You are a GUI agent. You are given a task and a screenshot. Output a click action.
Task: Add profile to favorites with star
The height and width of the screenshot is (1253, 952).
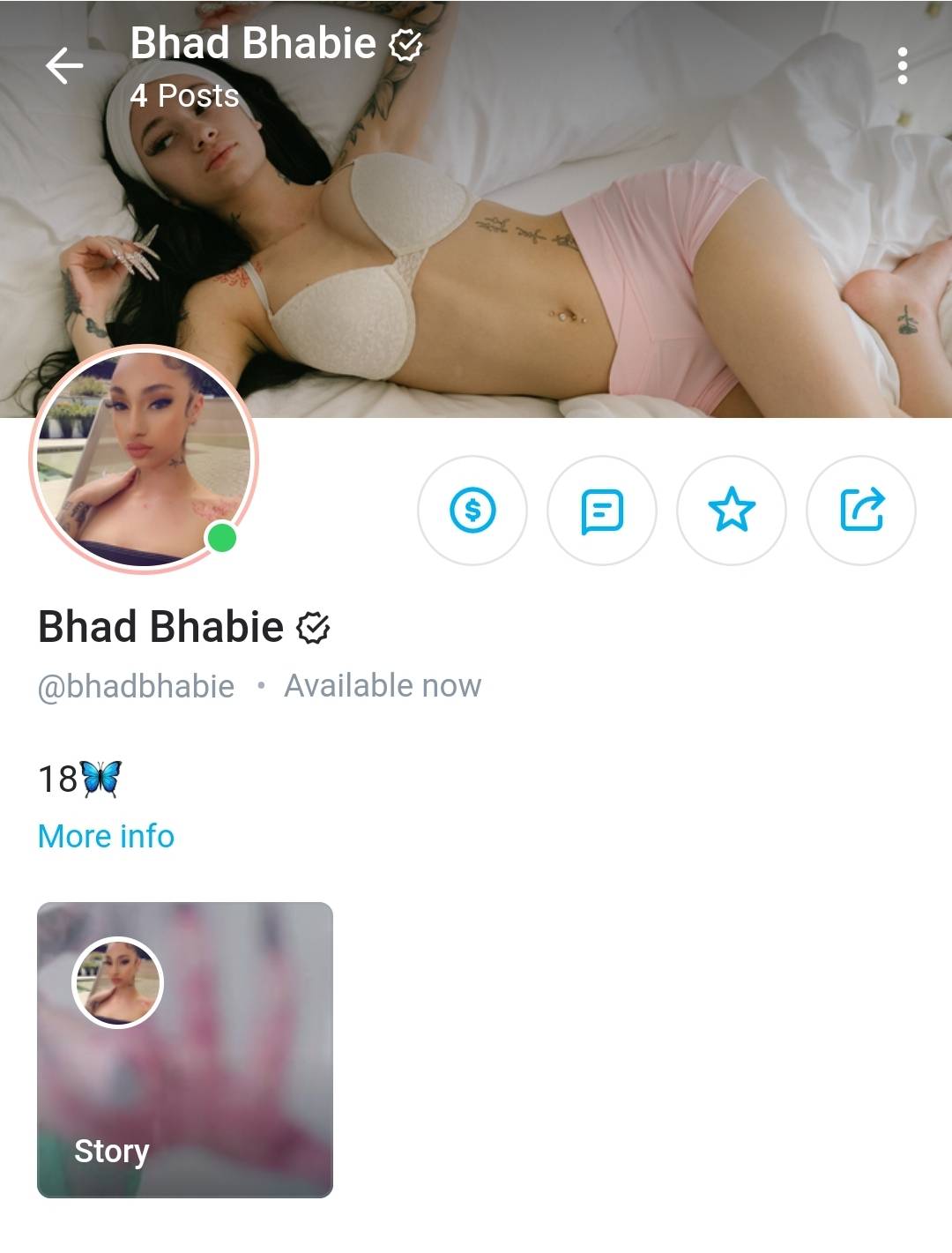732,510
